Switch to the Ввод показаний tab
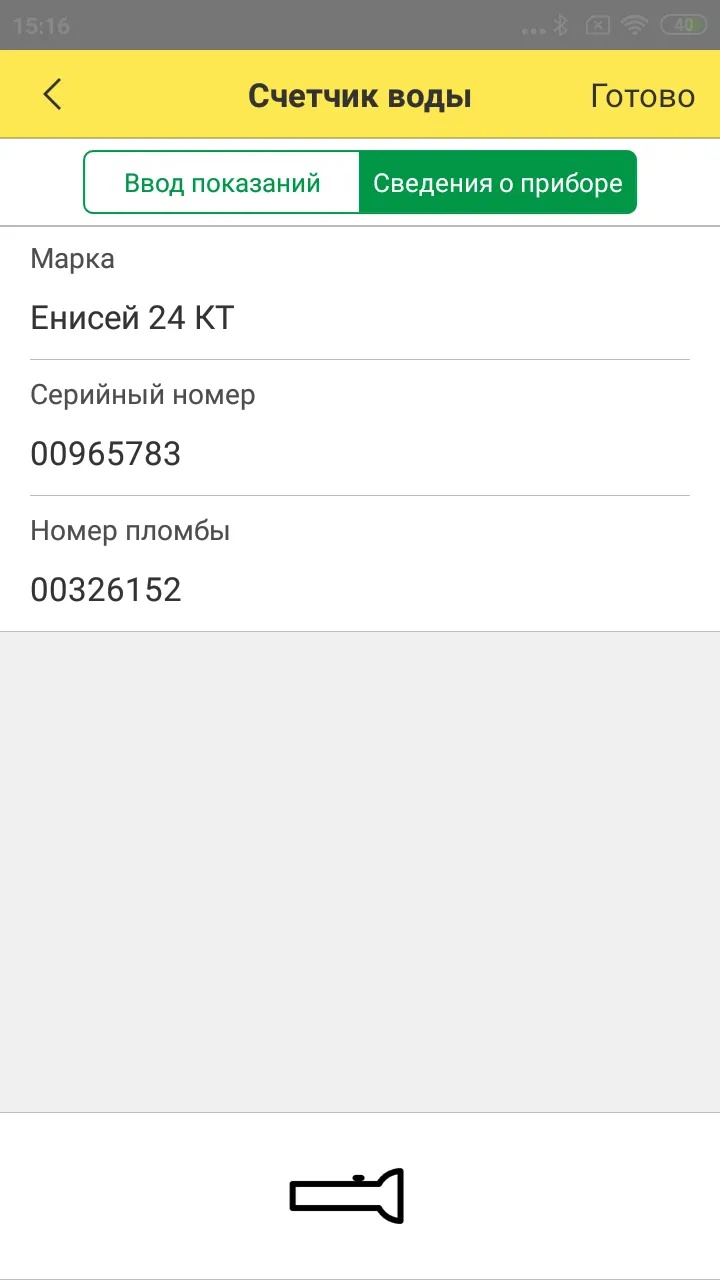The image size is (720, 1280). [x=222, y=183]
